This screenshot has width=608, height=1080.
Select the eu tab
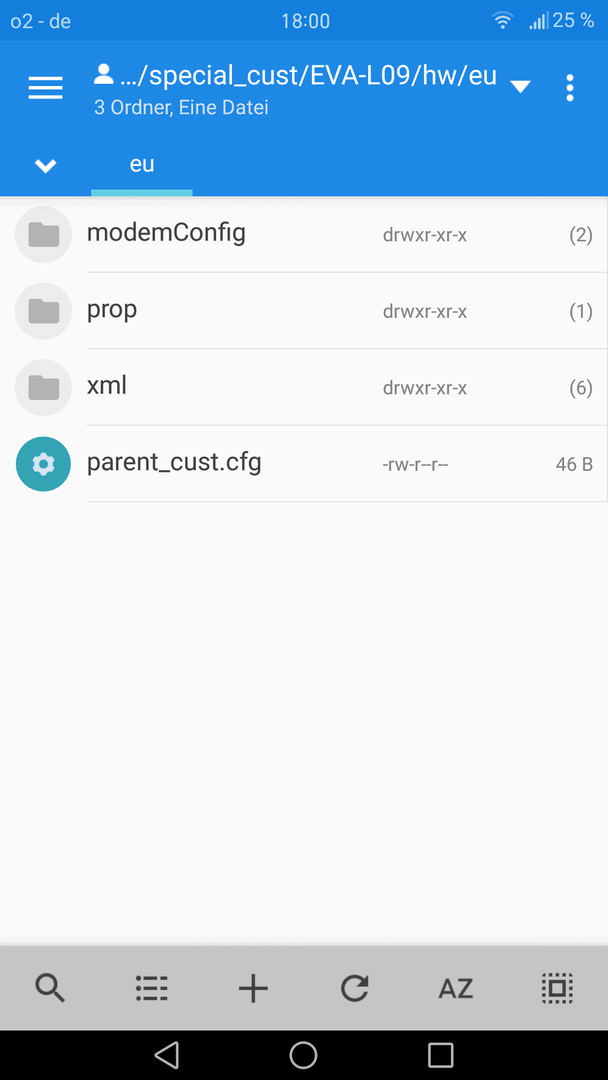coord(142,165)
